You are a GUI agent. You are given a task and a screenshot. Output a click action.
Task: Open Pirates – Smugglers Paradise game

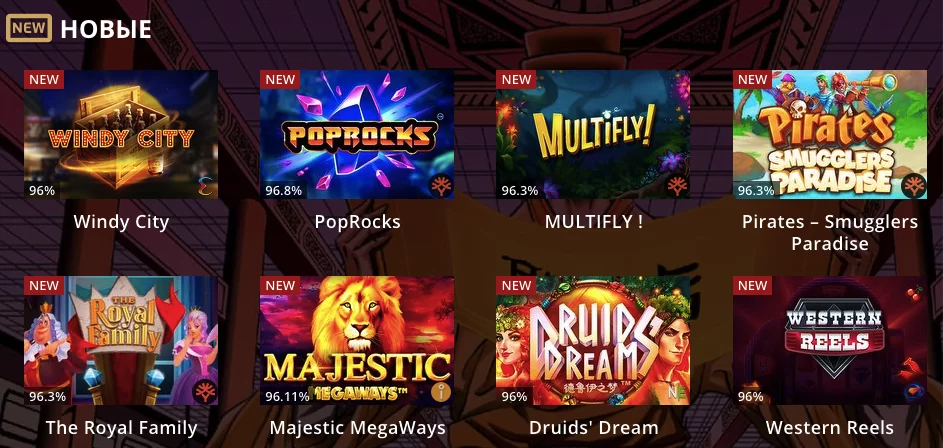tap(829, 135)
